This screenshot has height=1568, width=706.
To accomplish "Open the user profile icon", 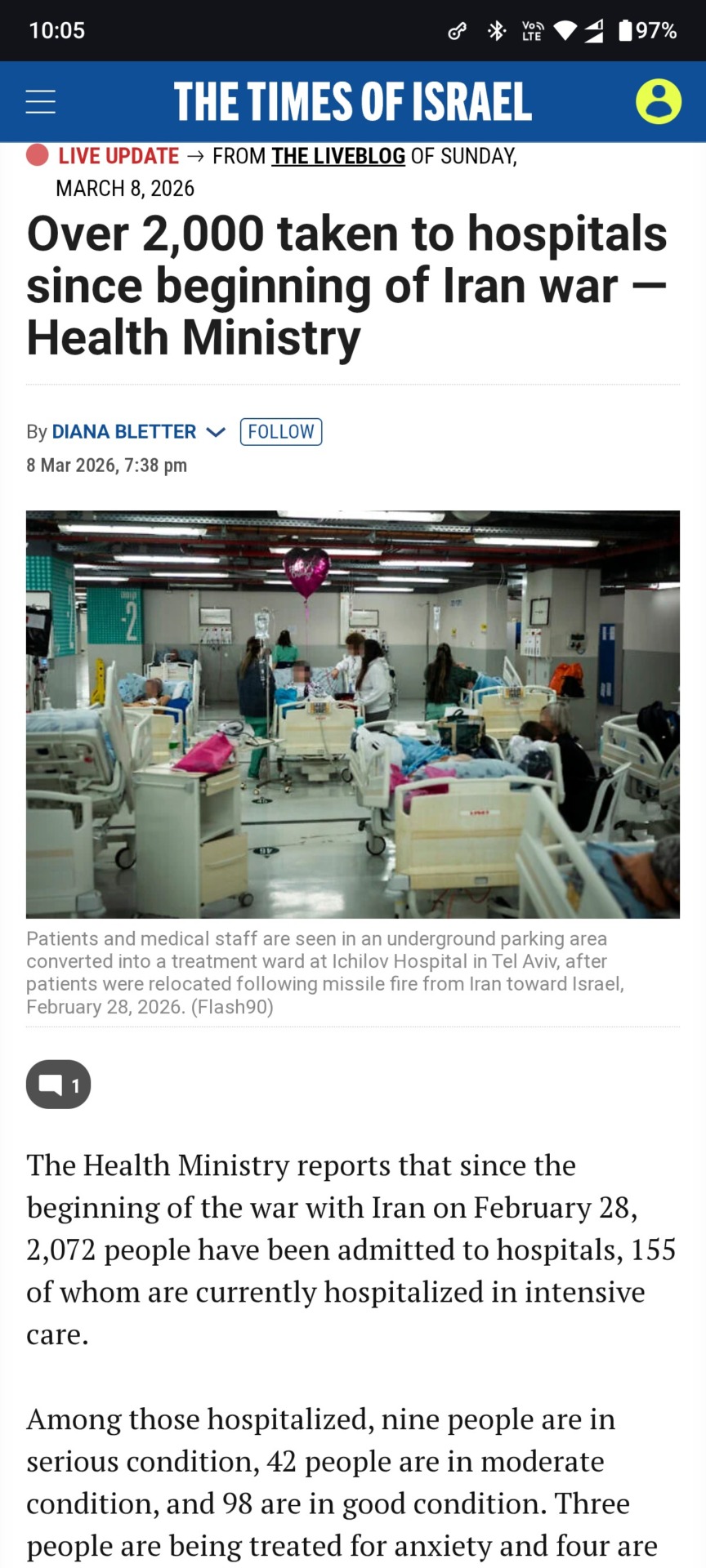I will 658,101.
